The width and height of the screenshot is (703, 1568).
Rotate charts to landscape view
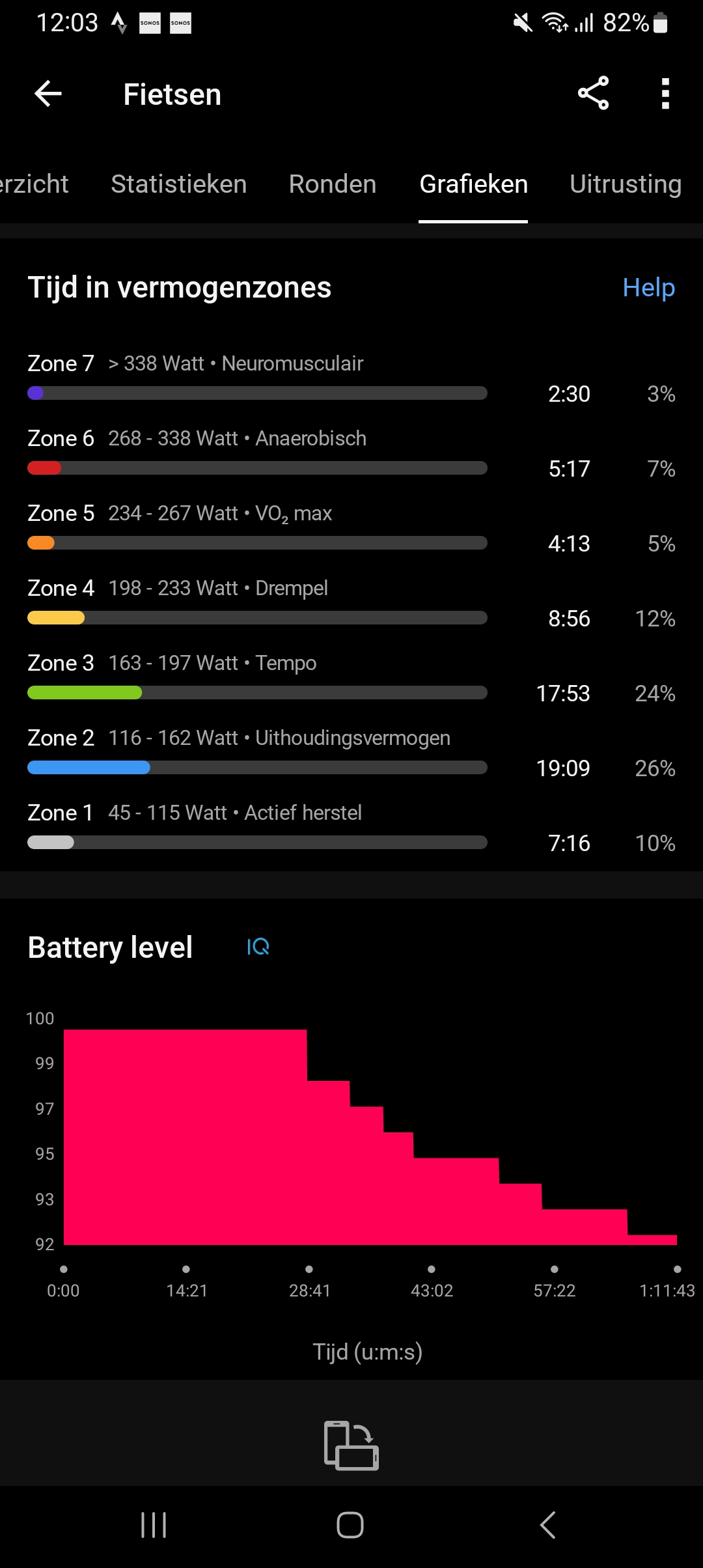[351, 1445]
